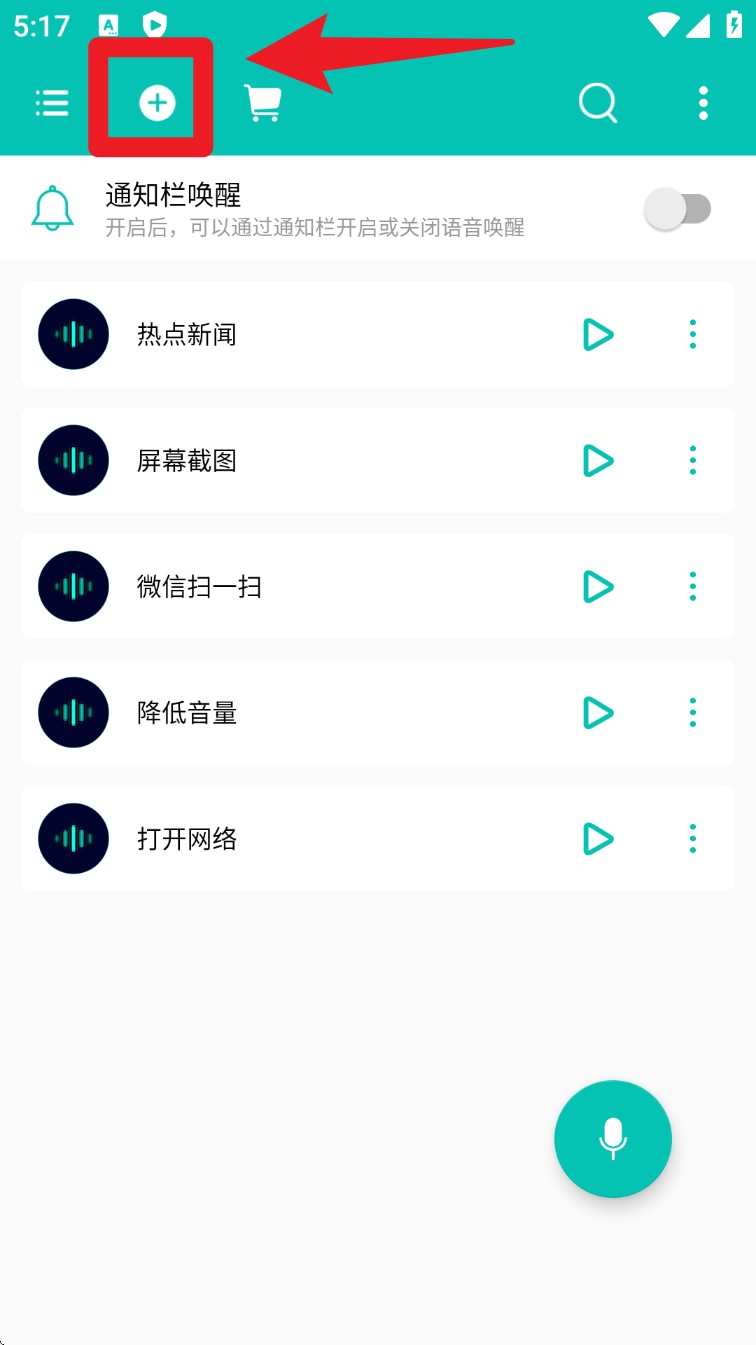The width and height of the screenshot is (756, 1345).
Task: Enable the 通知栏唤醒 switch
Action: (679, 209)
